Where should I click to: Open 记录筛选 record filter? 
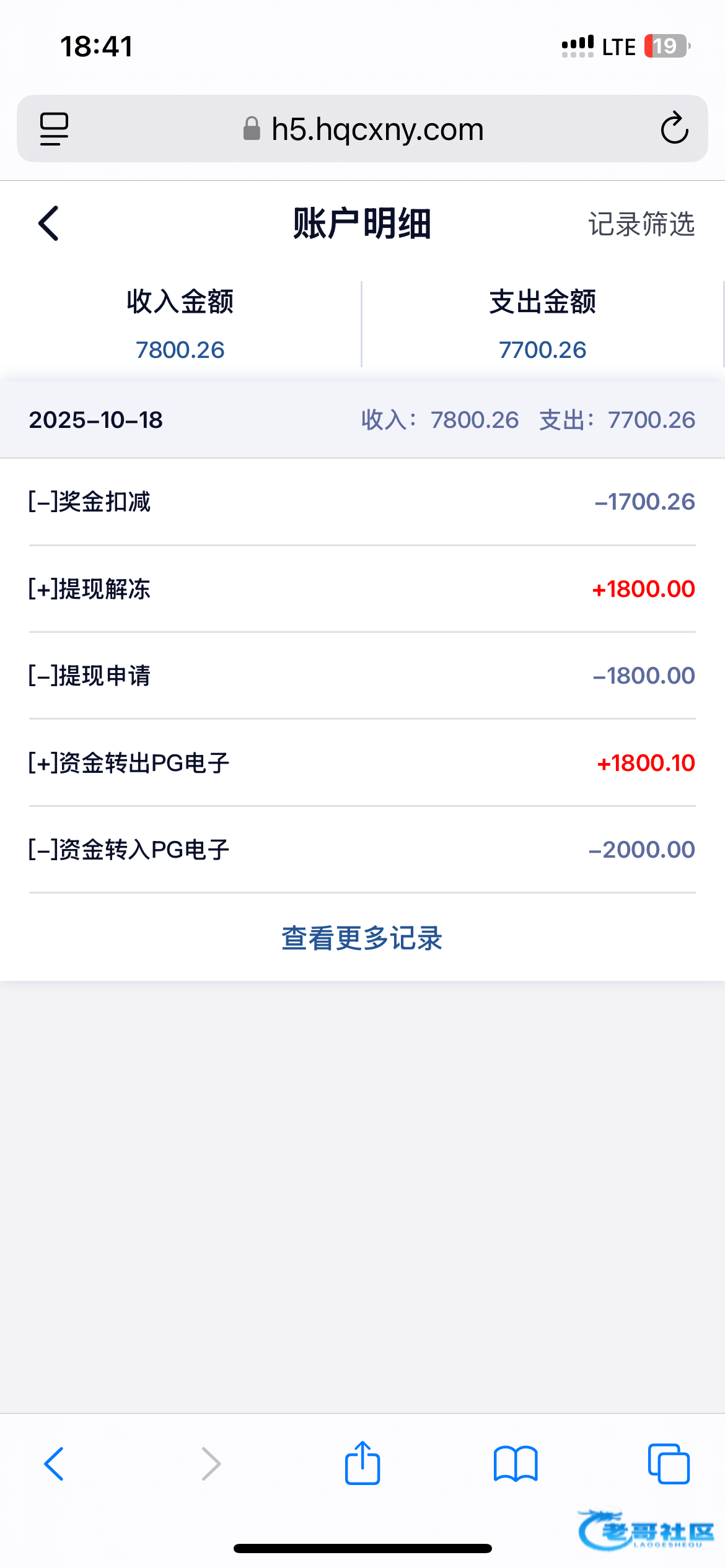click(641, 224)
